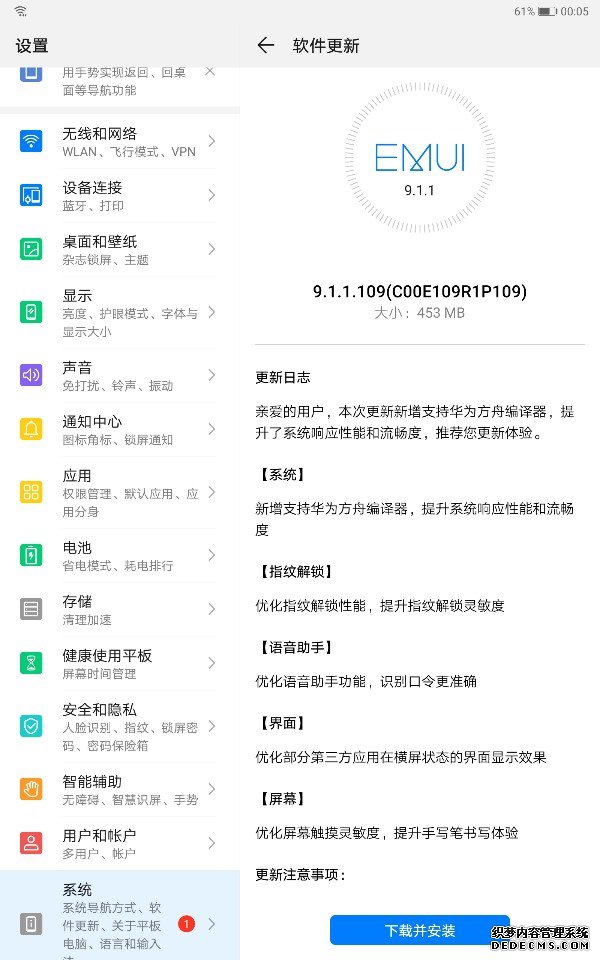Tap the 下载并安装 button
This screenshot has width=600, height=960.
coord(419,930)
